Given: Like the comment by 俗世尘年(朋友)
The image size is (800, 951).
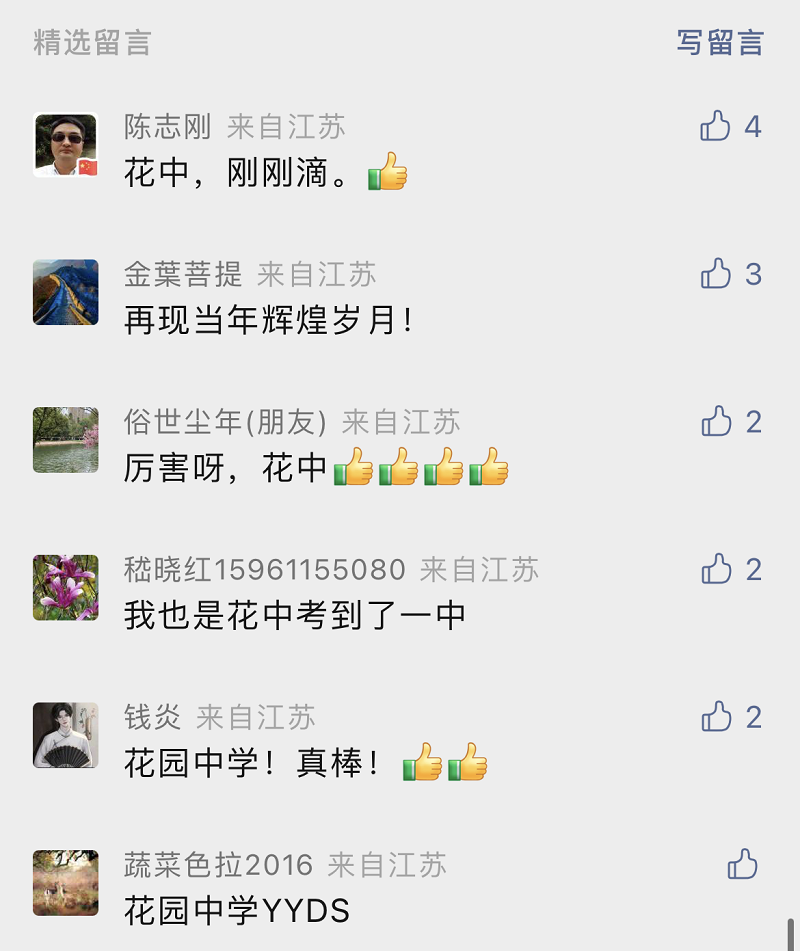Looking at the screenshot, I should point(716,421).
